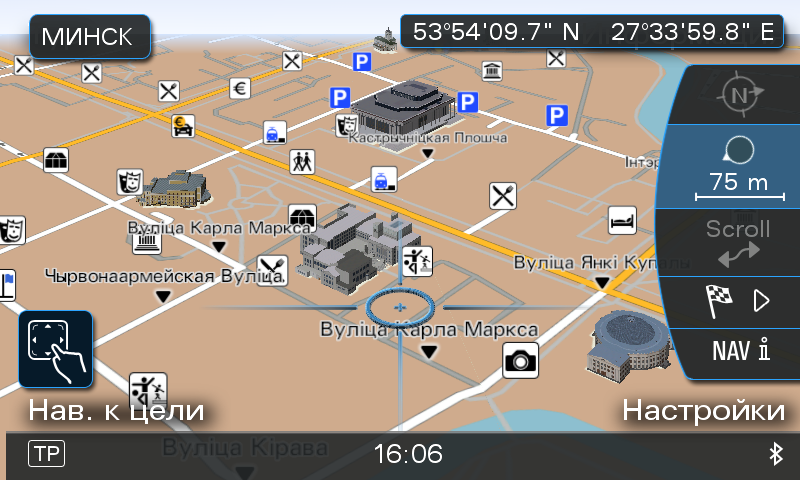Tap the touch map mode icon
The image size is (800, 480).
[x=56, y=349]
